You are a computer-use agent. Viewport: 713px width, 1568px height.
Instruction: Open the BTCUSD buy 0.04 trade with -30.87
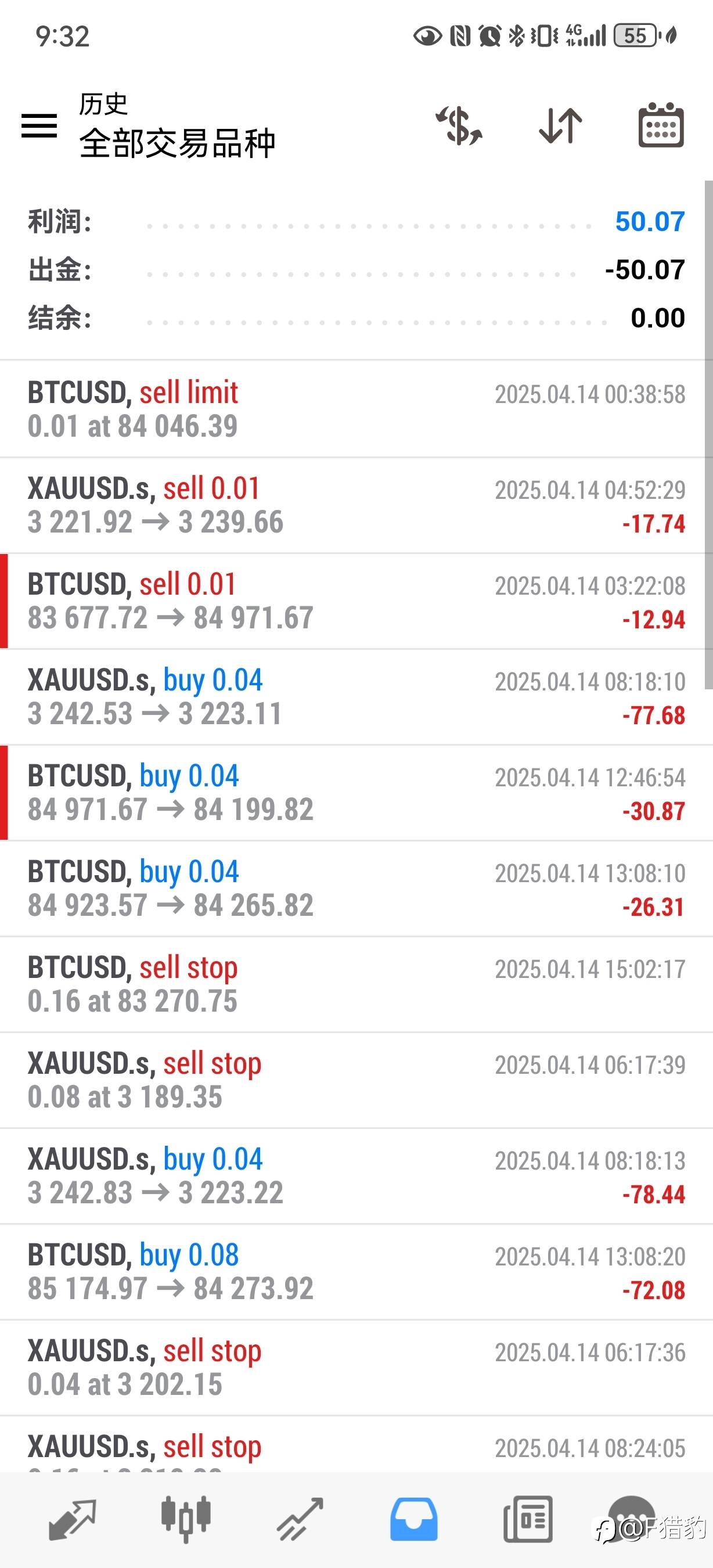pyautogui.click(x=356, y=793)
